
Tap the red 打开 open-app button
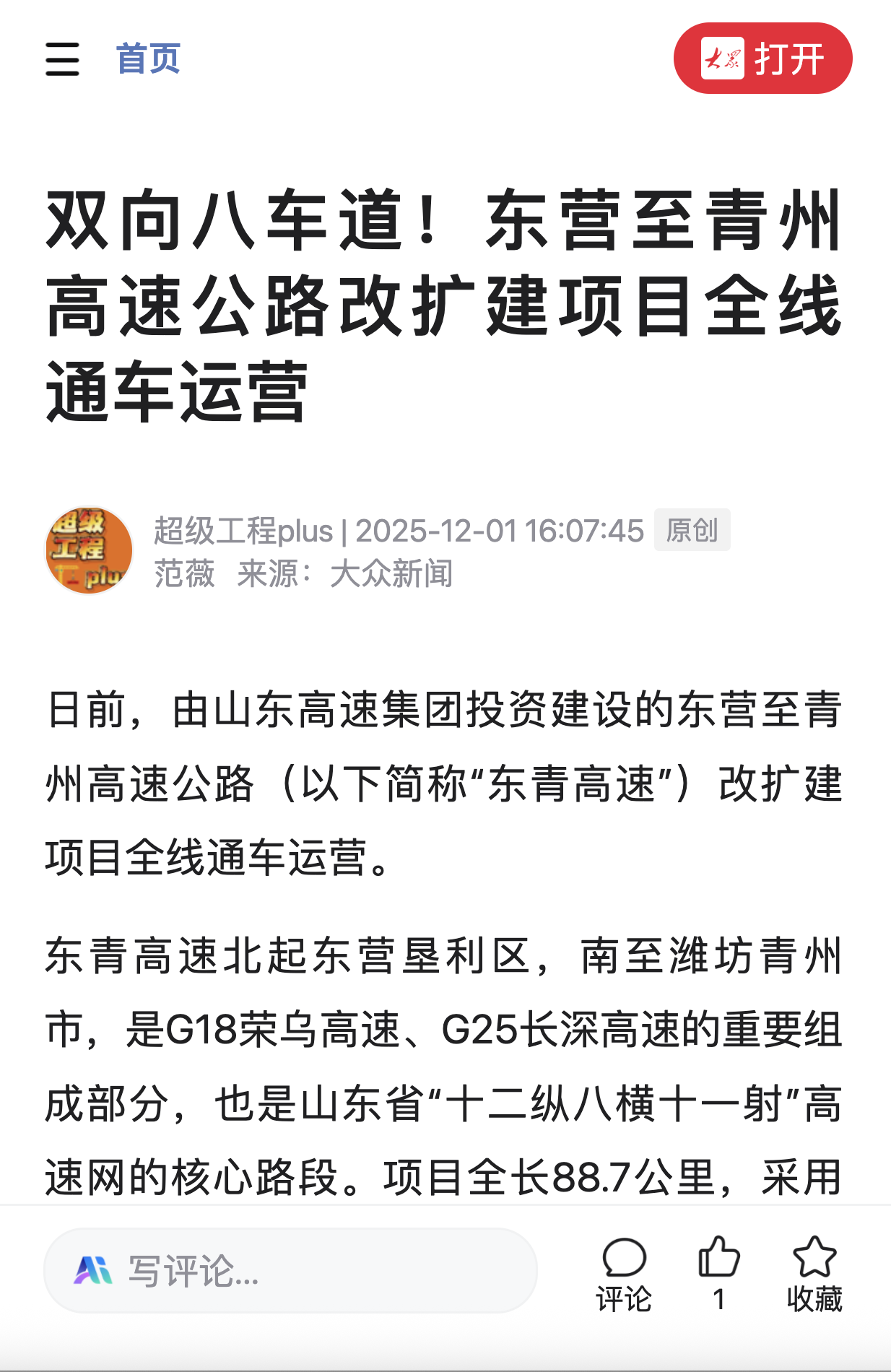tap(762, 58)
